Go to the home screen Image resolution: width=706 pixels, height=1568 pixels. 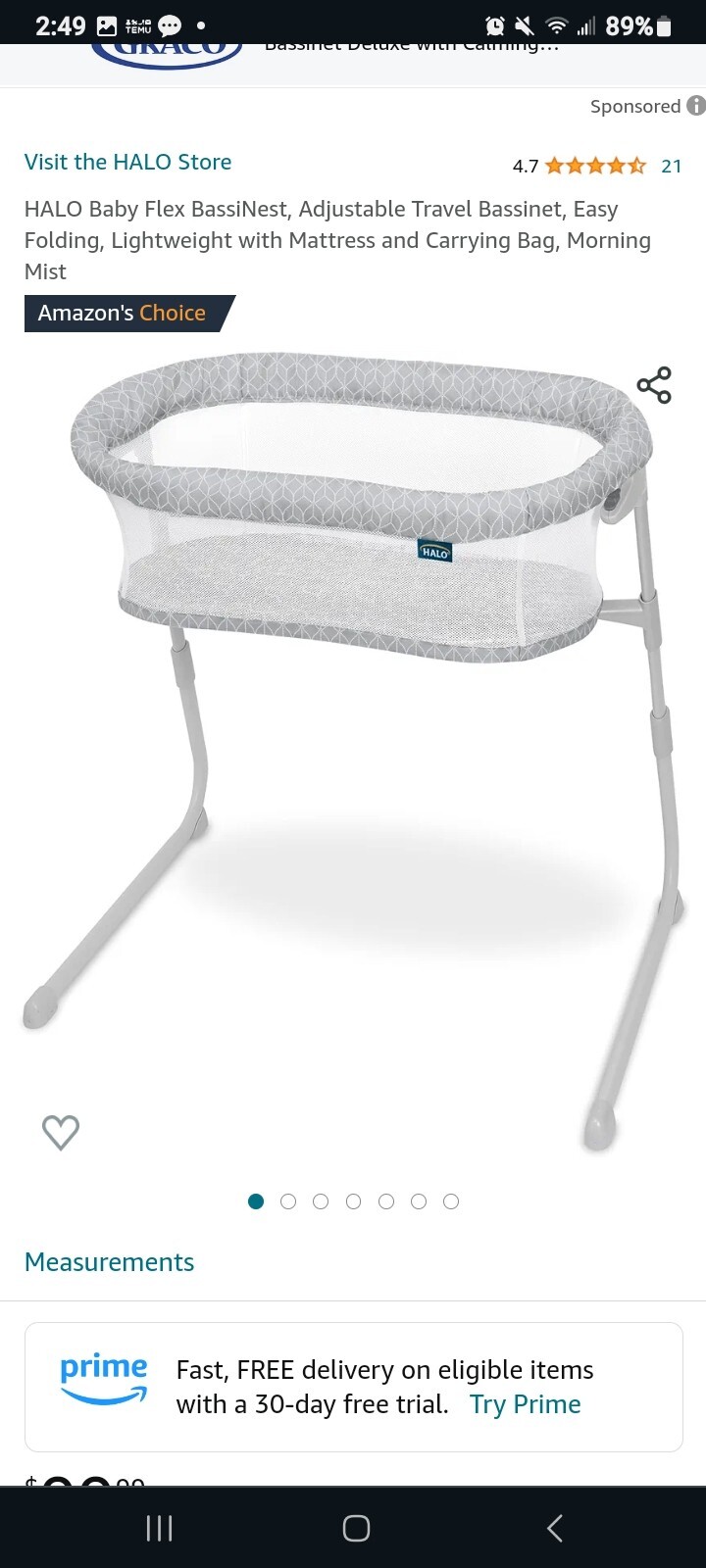pos(356,1528)
